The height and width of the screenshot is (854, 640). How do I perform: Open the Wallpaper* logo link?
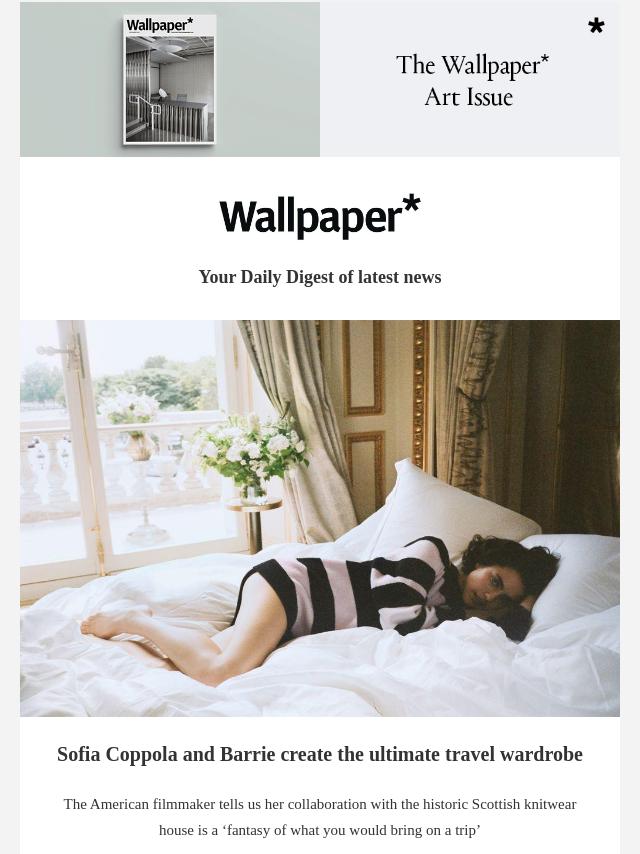coord(320,217)
